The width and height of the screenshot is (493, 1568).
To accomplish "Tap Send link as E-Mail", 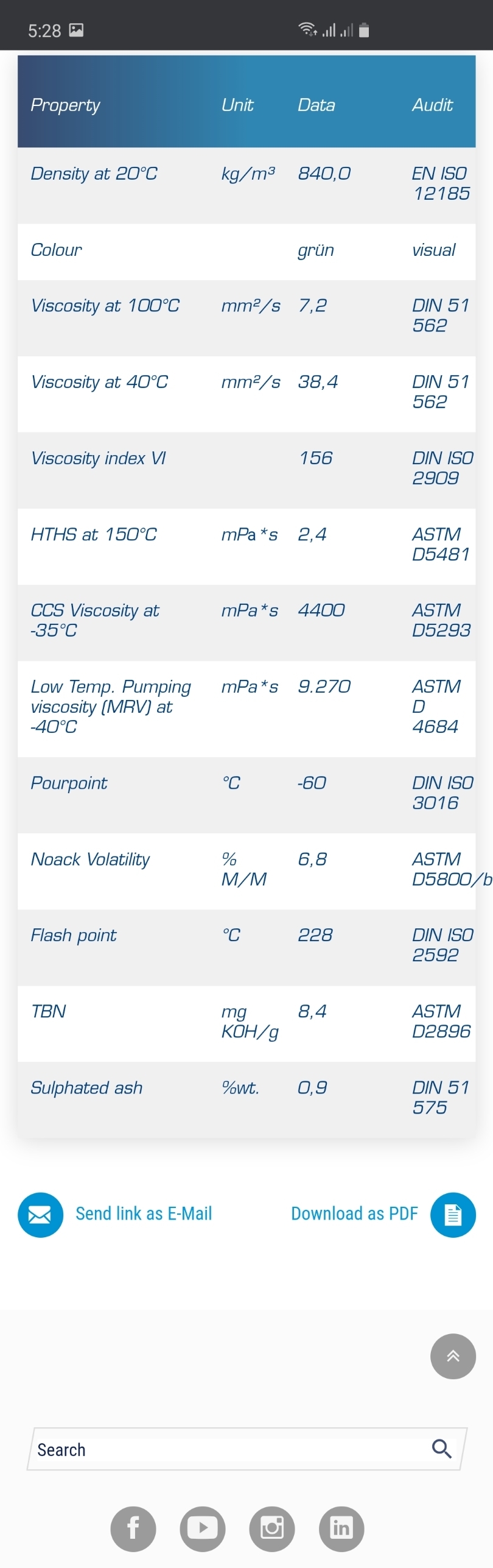I will [143, 1213].
